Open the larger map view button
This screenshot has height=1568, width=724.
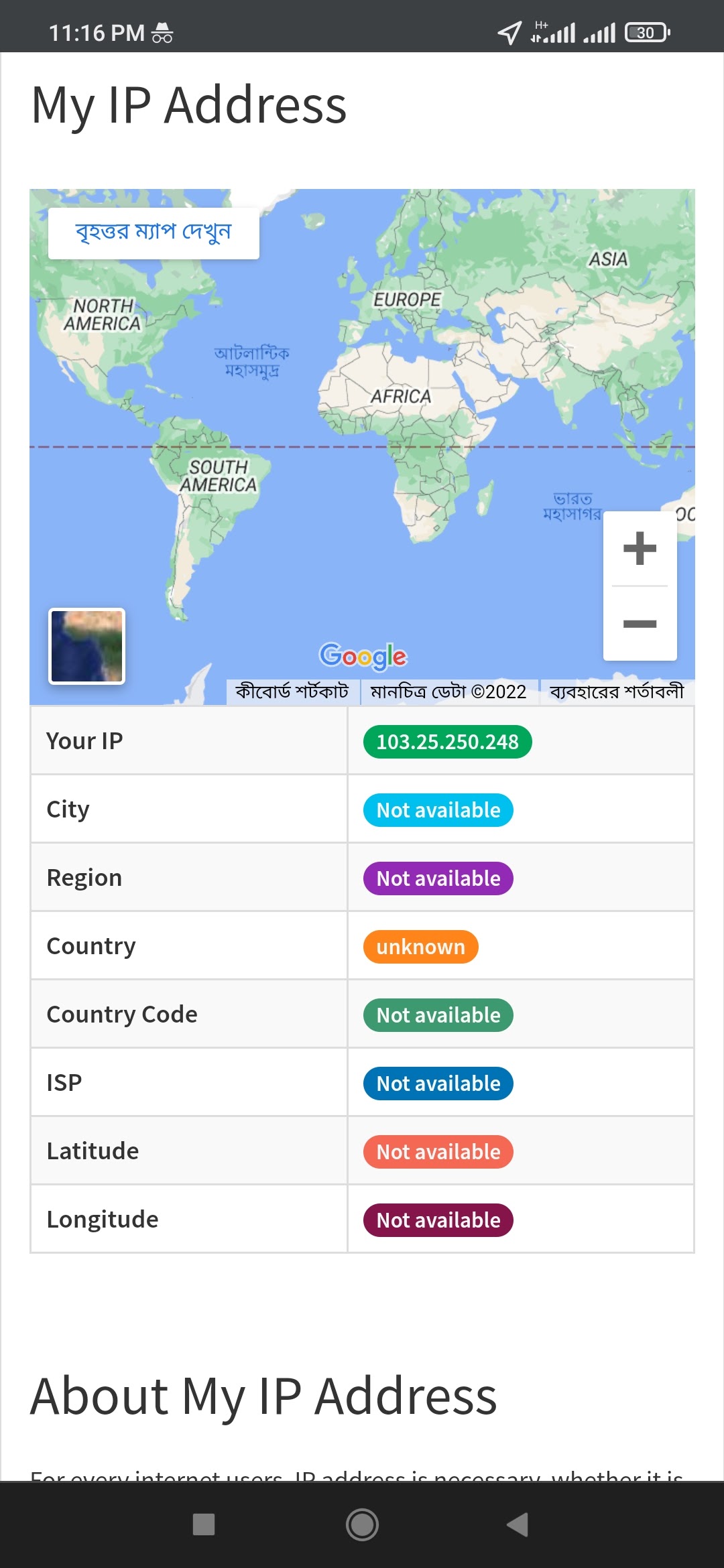click(x=154, y=233)
